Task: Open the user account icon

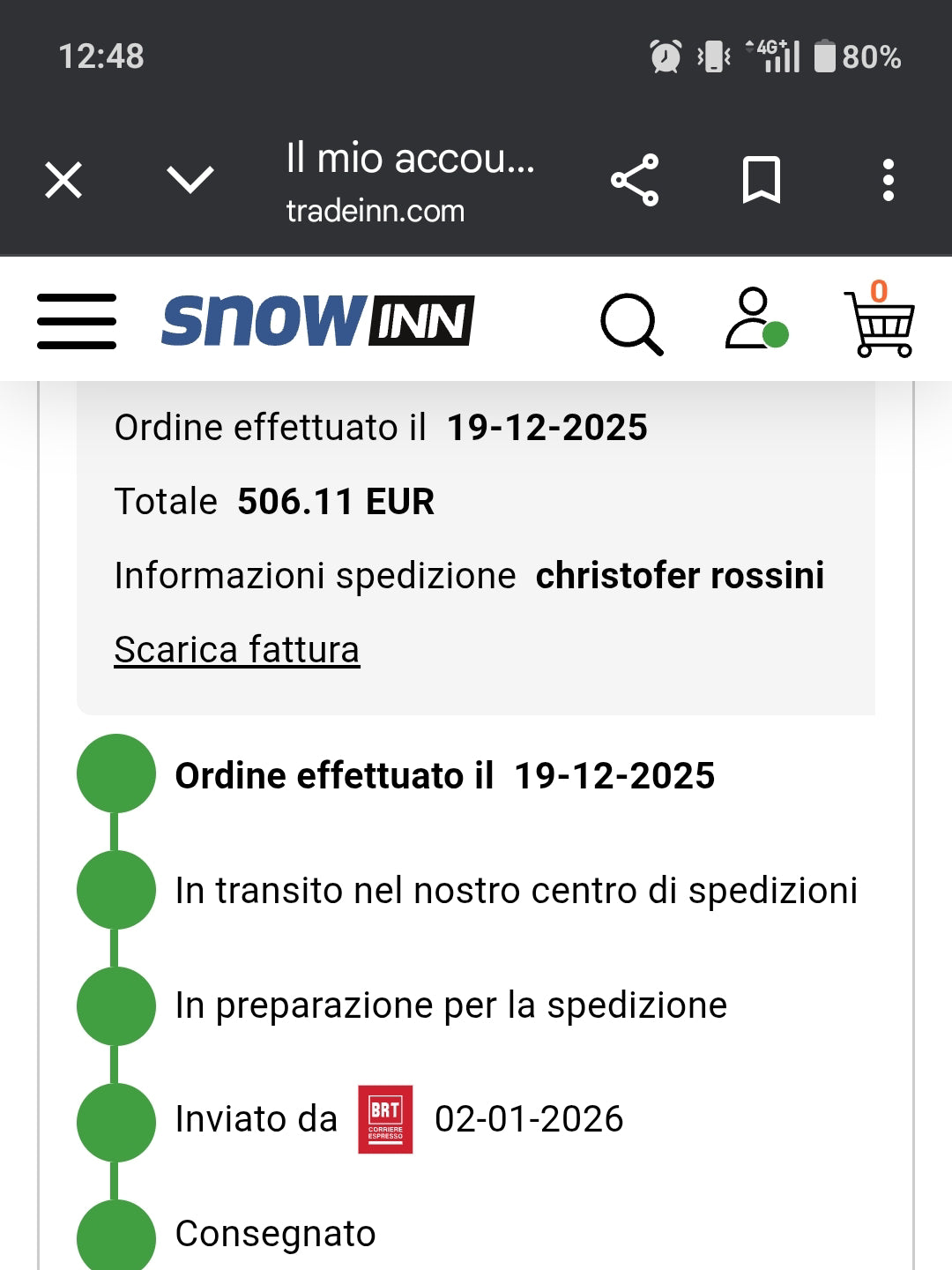Action: click(x=755, y=319)
